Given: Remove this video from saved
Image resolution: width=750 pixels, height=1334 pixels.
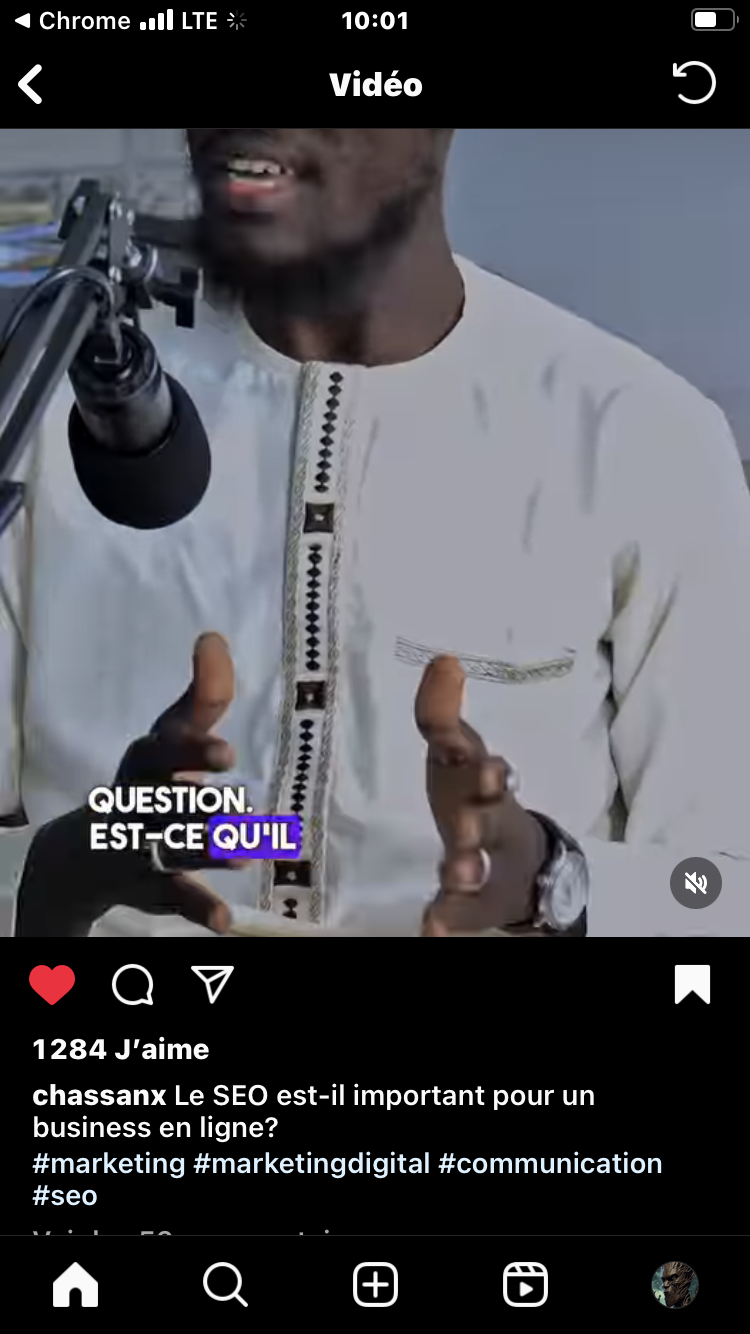Looking at the screenshot, I should 692,985.
